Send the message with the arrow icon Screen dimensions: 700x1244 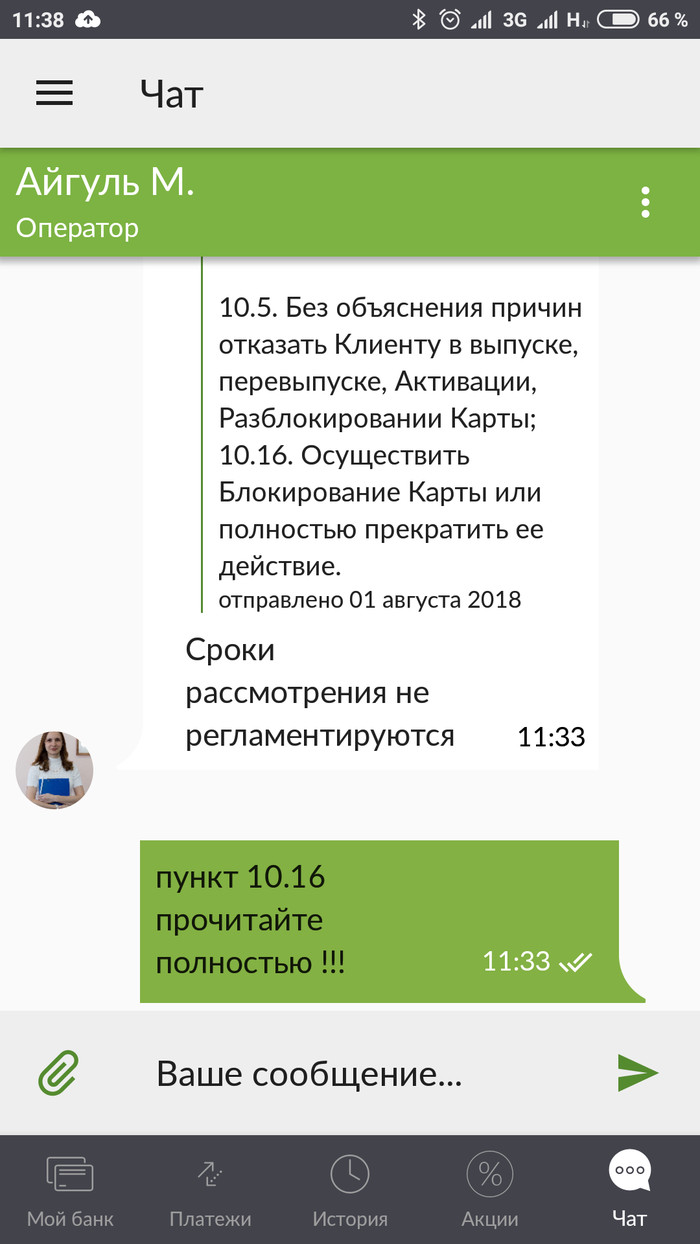tap(637, 1073)
